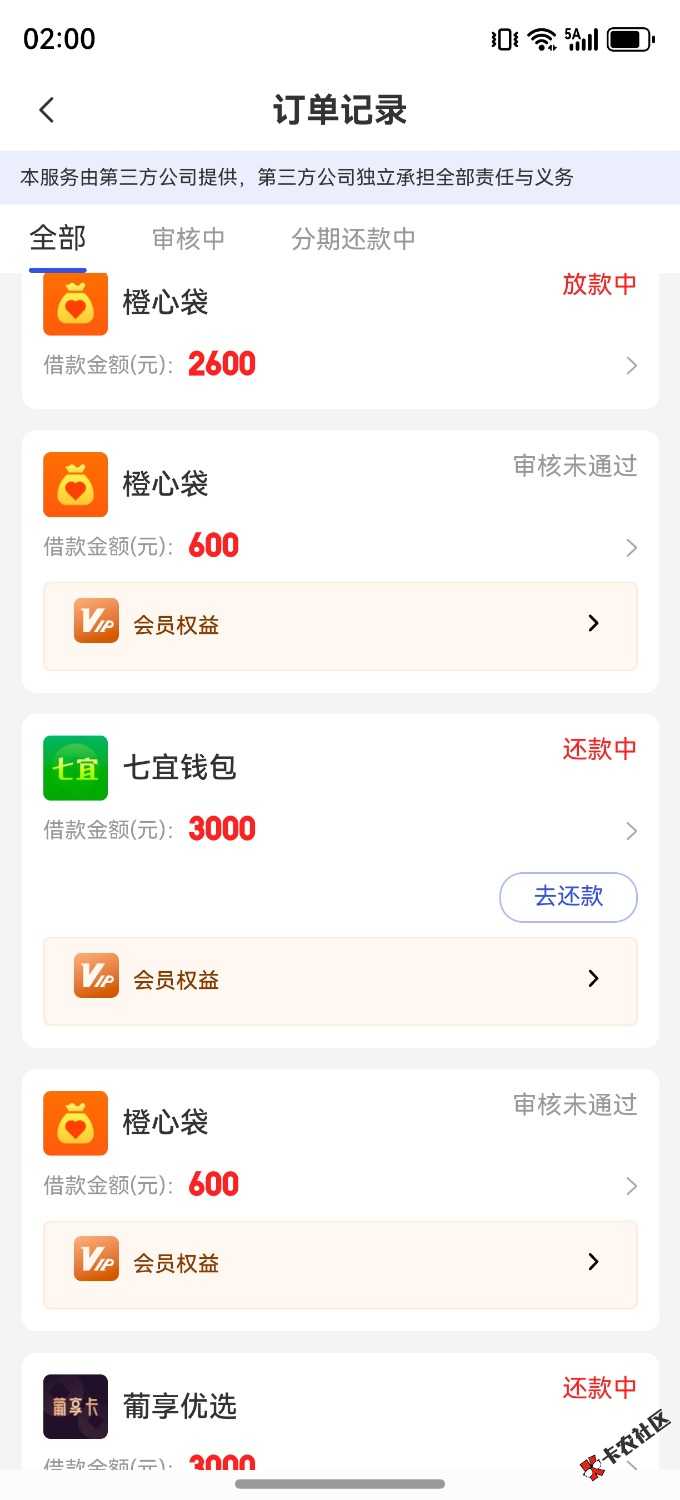Tap 去还款 for the 七宜钱包 loan
The height and width of the screenshot is (1500, 680).
[568, 896]
